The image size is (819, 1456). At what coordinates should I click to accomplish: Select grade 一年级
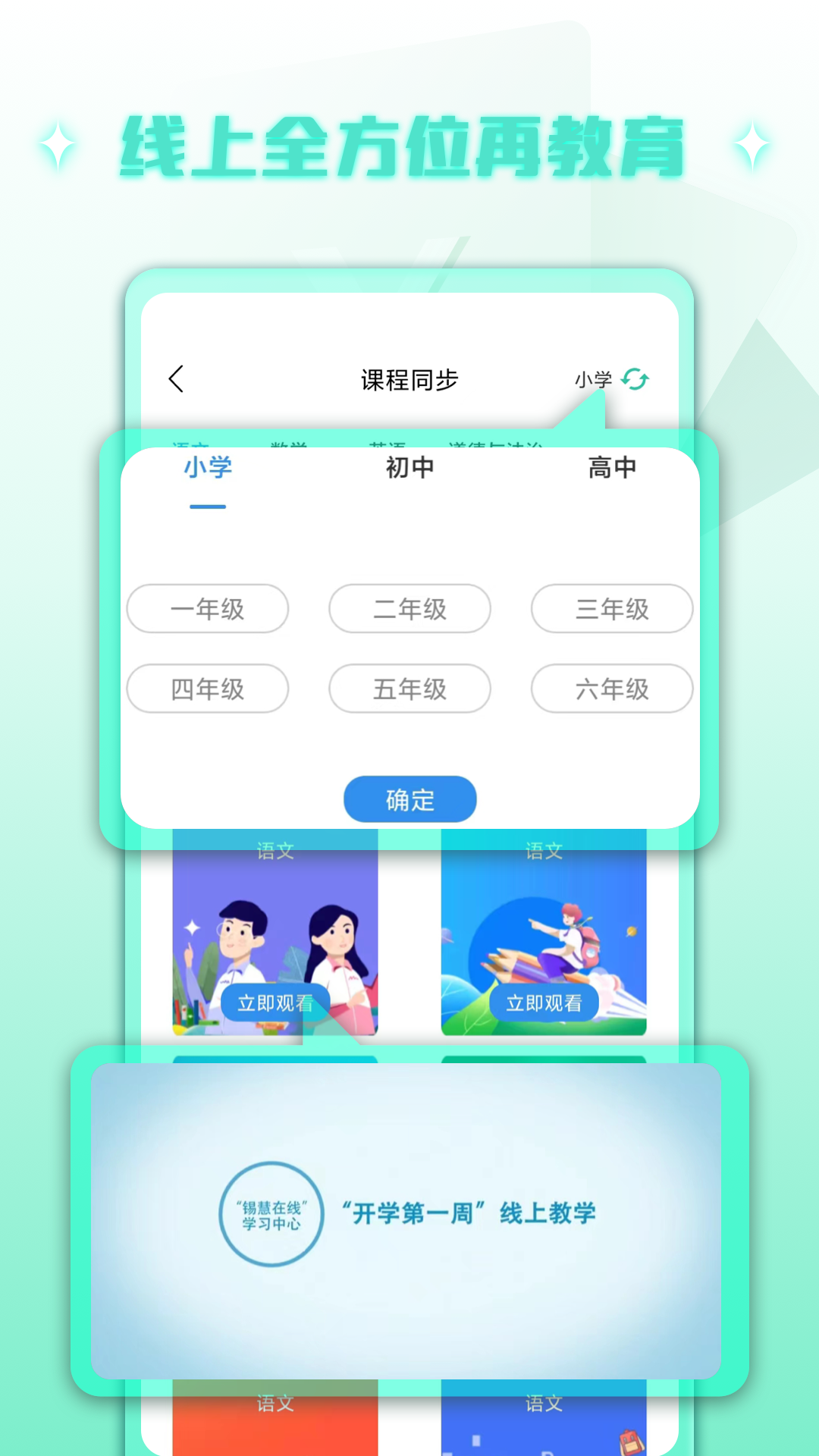coord(208,609)
